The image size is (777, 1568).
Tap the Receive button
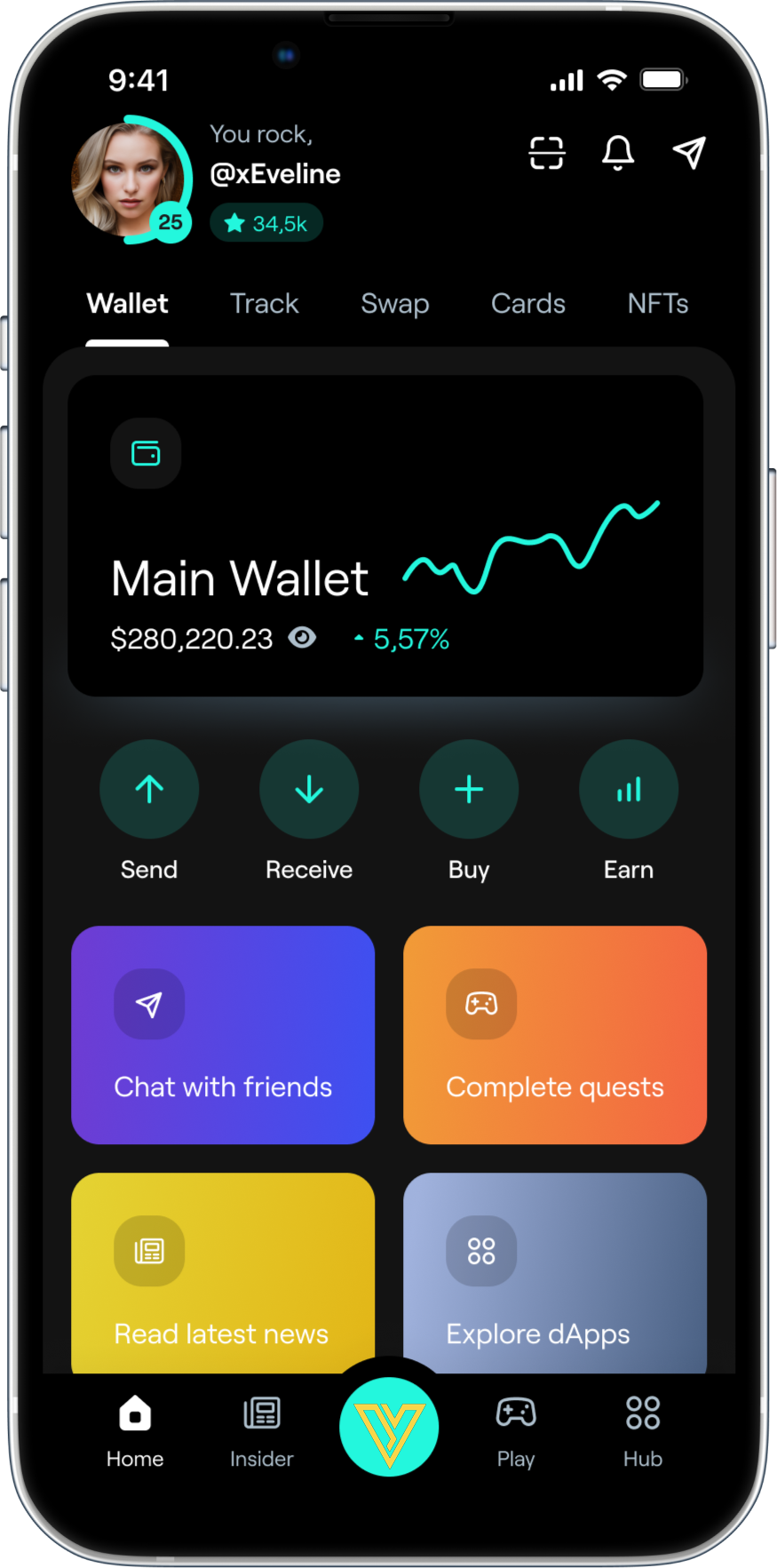(x=309, y=789)
